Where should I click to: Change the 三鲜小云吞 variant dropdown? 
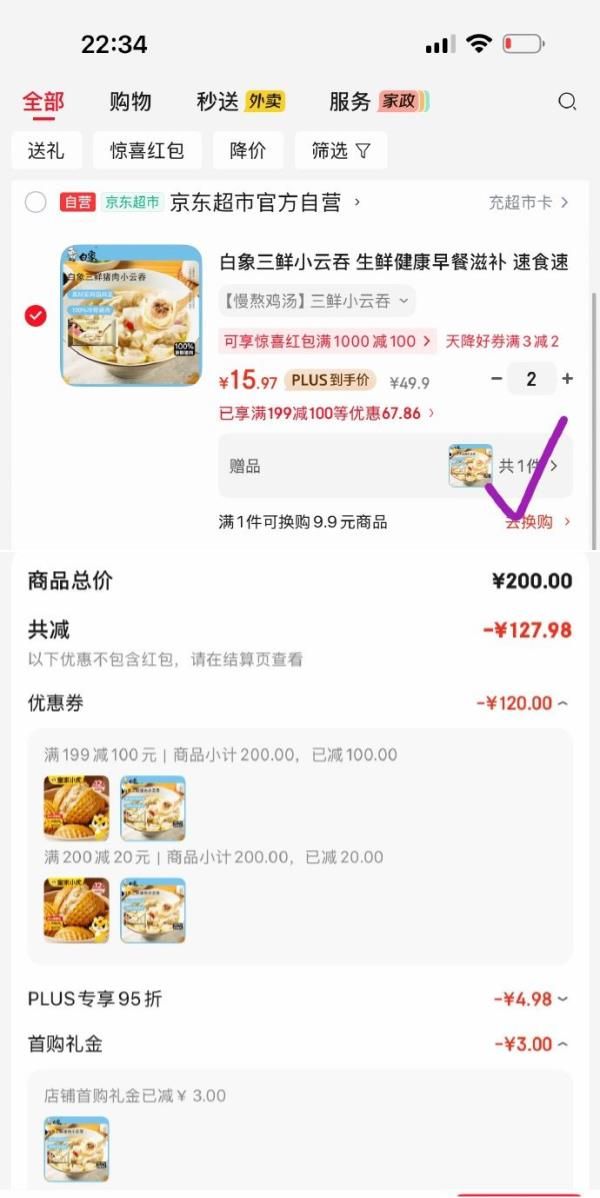pos(317,300)
